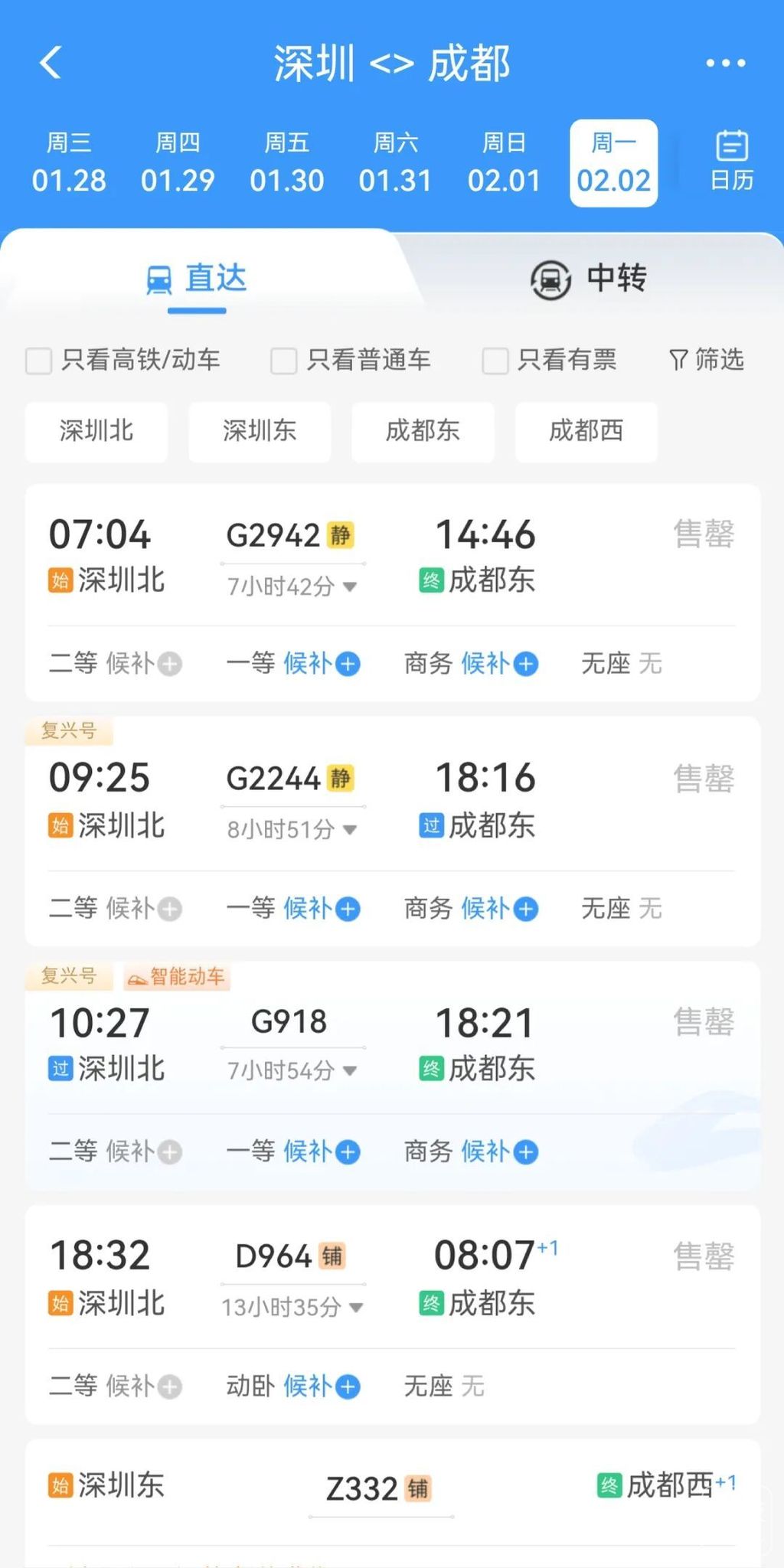Expand the stops list for G2244

292,829
